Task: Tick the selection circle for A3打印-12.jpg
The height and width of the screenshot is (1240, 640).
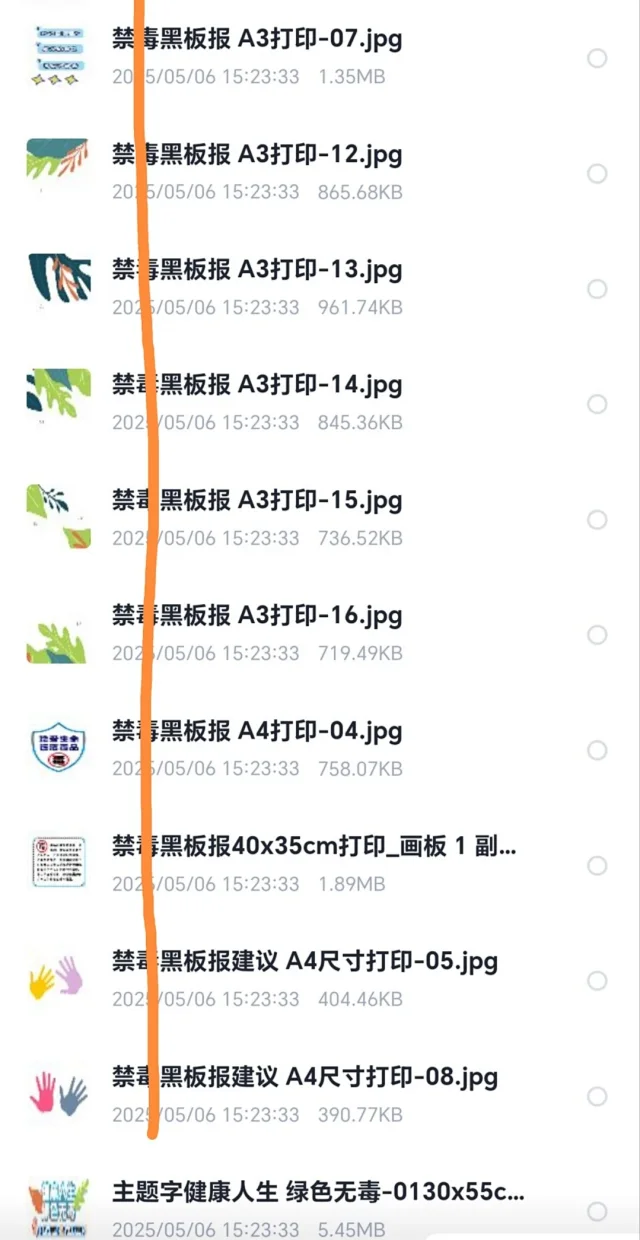Action: click(x=597, y=174)
